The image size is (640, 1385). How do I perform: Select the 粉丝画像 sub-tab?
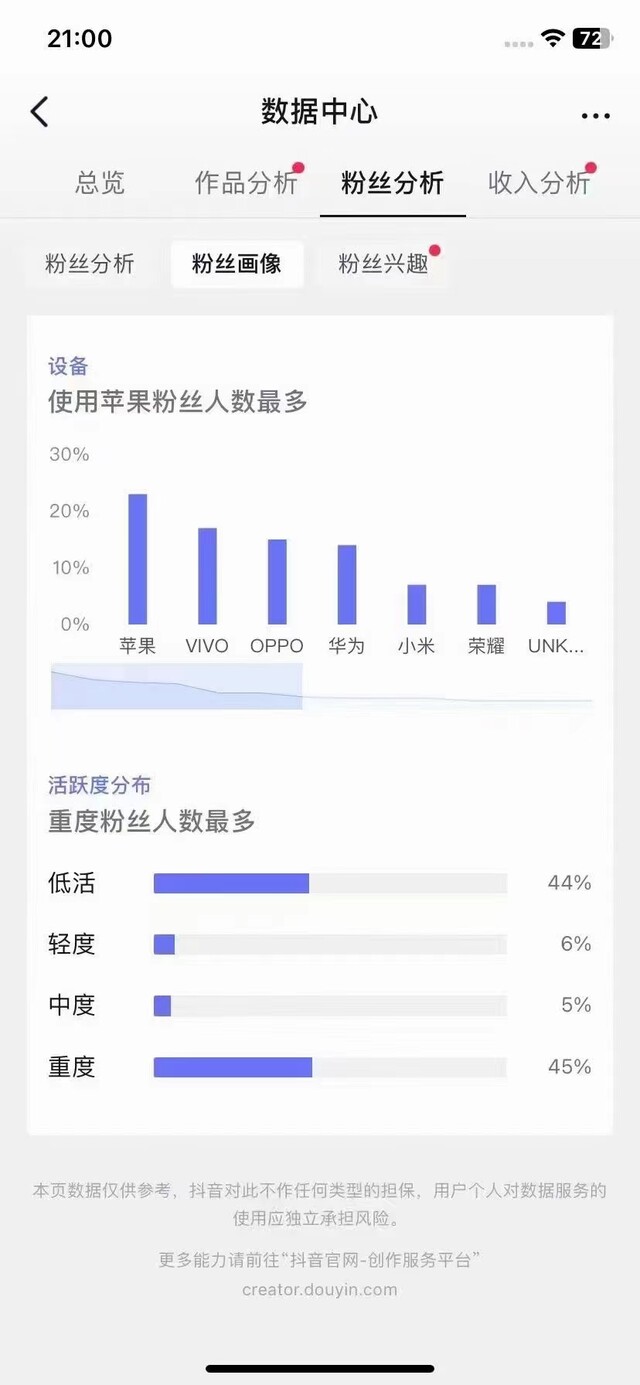pos(237,264)
